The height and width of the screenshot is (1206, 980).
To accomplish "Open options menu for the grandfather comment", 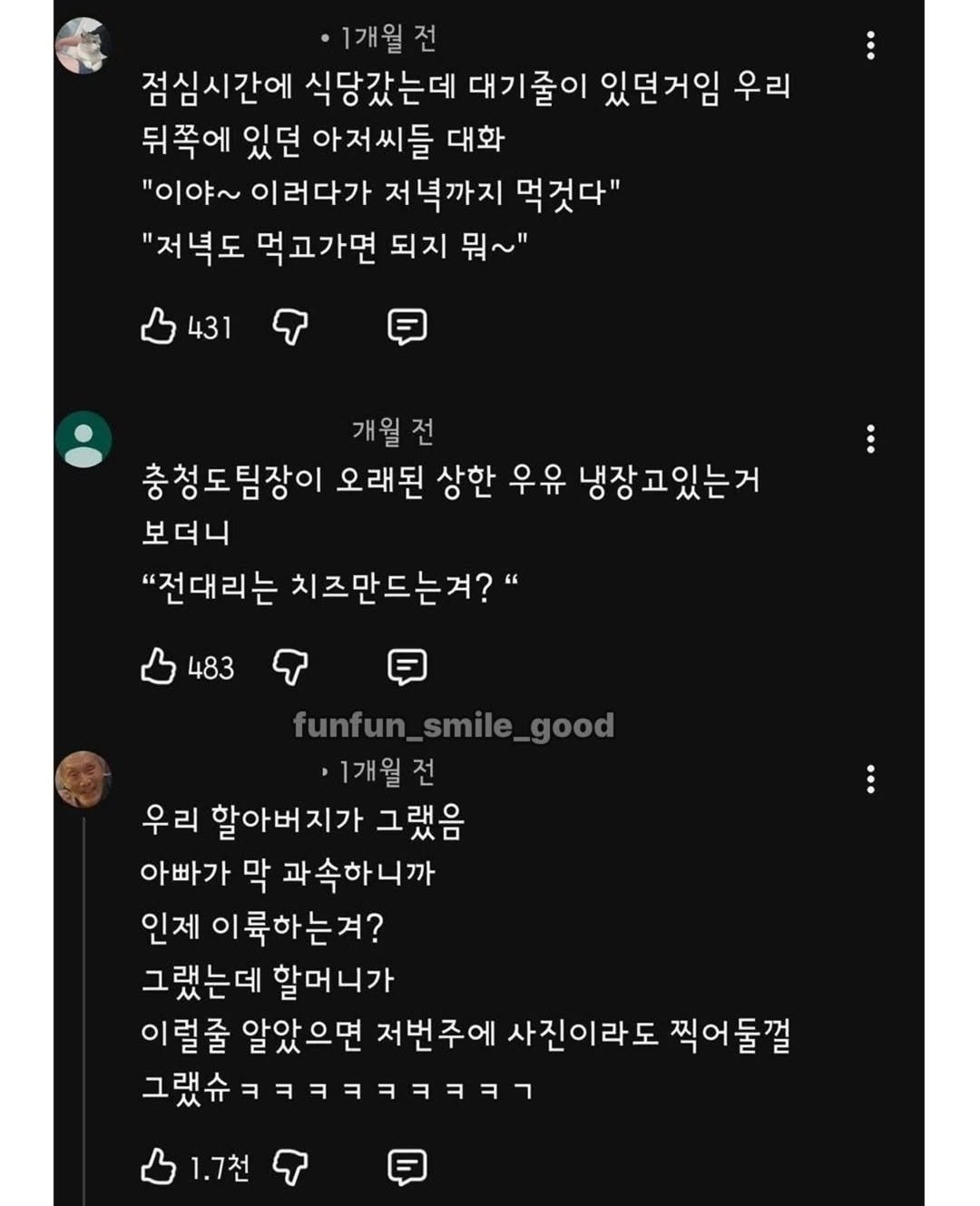I will pyautogui.click(x=872, y=778).
